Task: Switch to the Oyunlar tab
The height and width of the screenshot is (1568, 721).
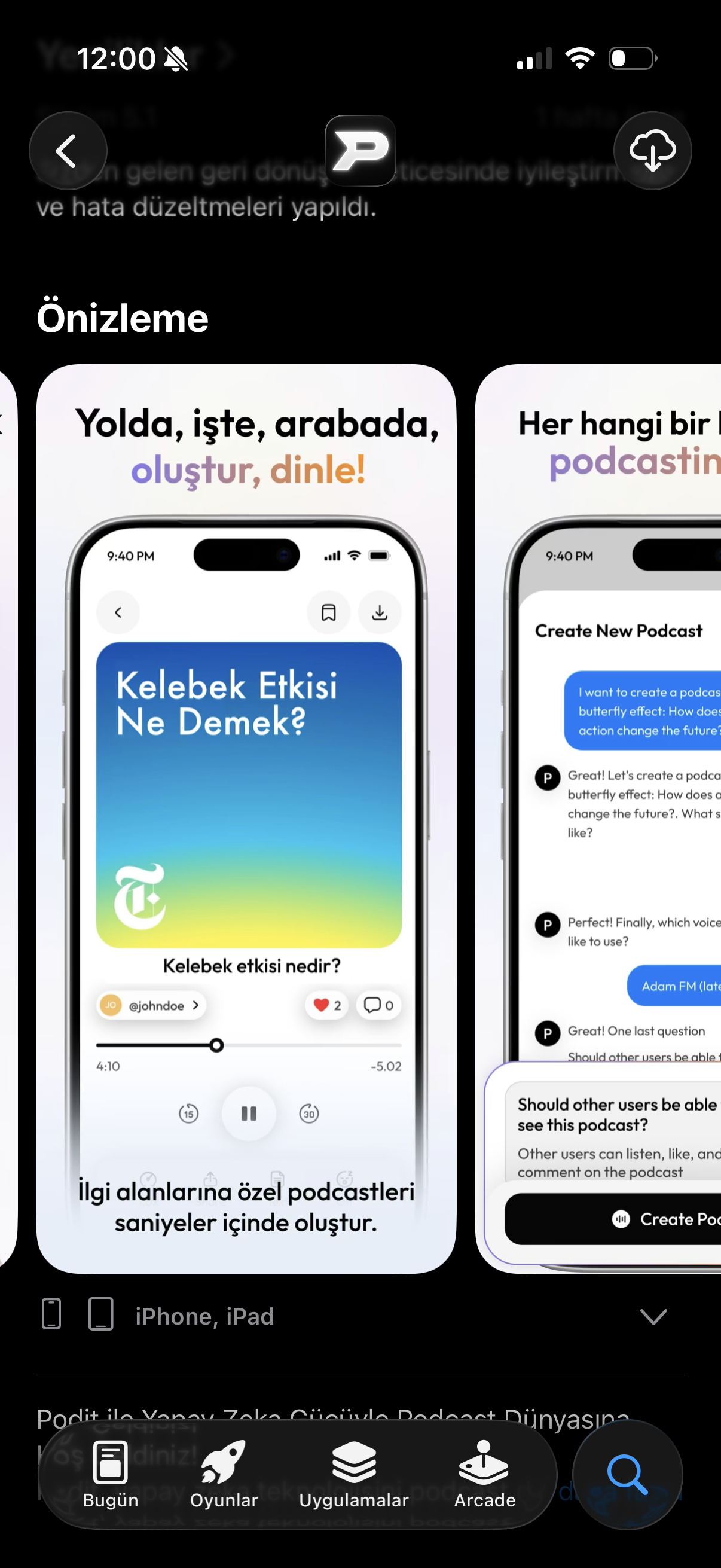Action: pos(224,1474)
